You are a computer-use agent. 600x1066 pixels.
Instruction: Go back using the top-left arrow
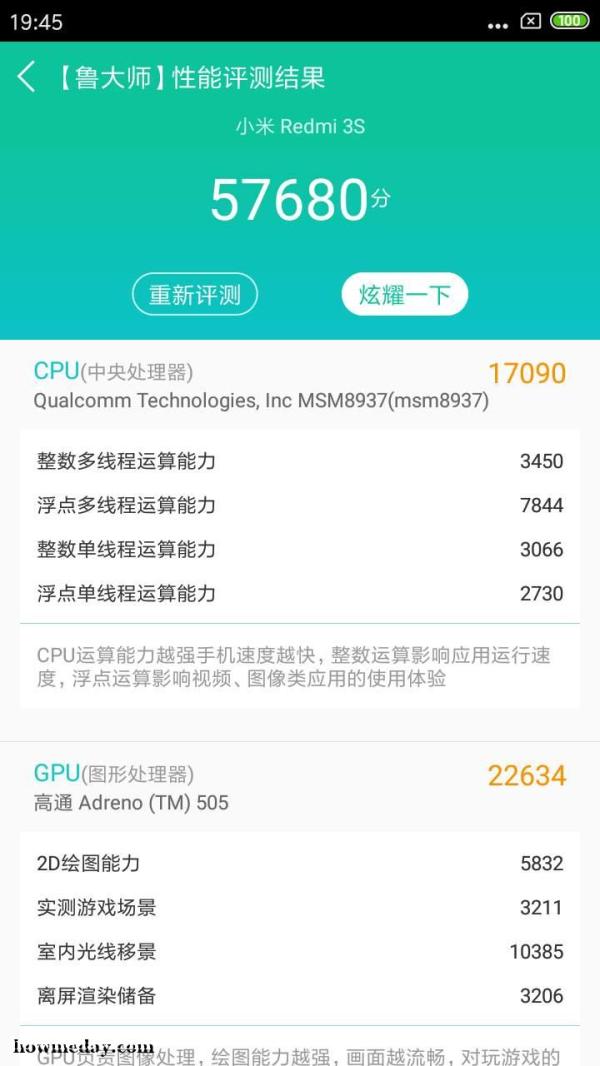click(x=27, y=77)
